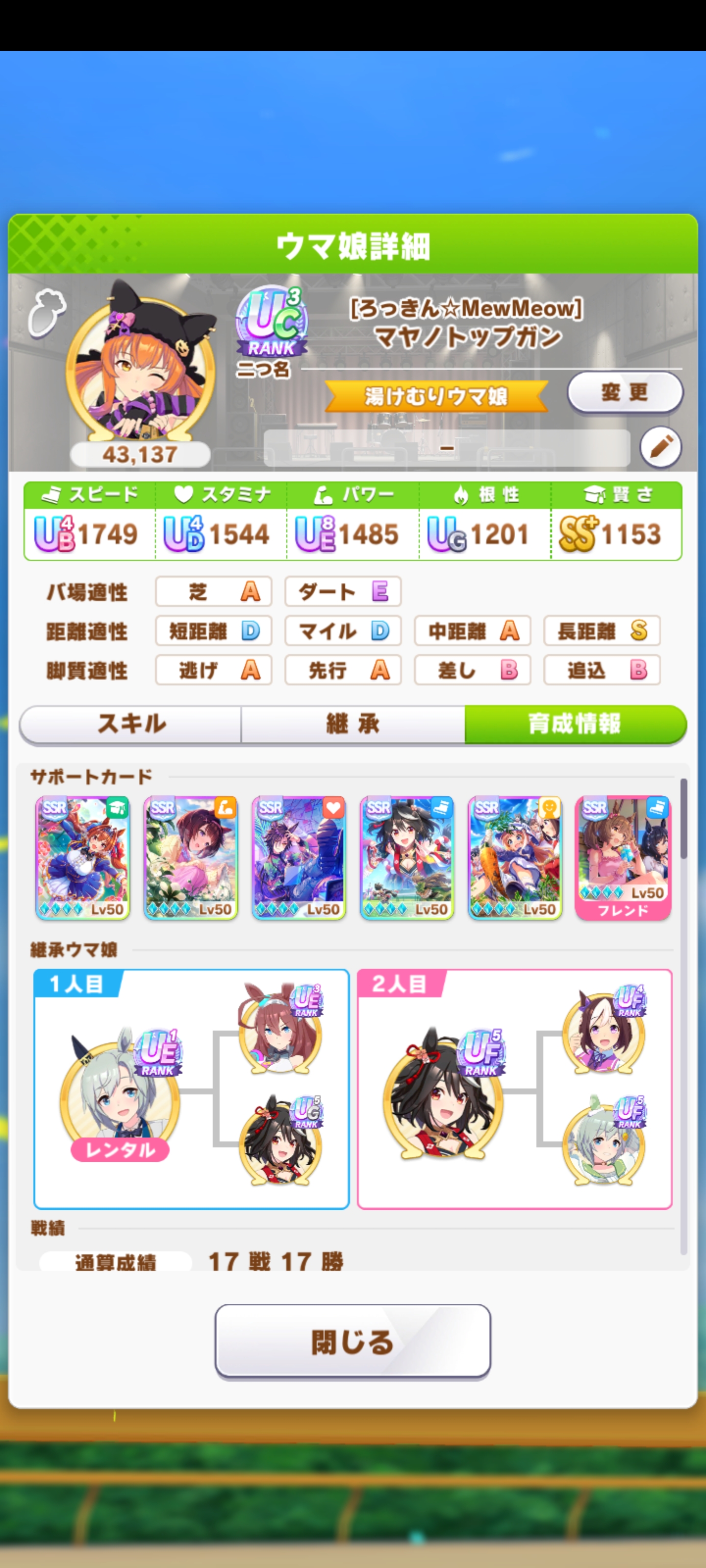Open the heart stamina support card

(299, 857)
